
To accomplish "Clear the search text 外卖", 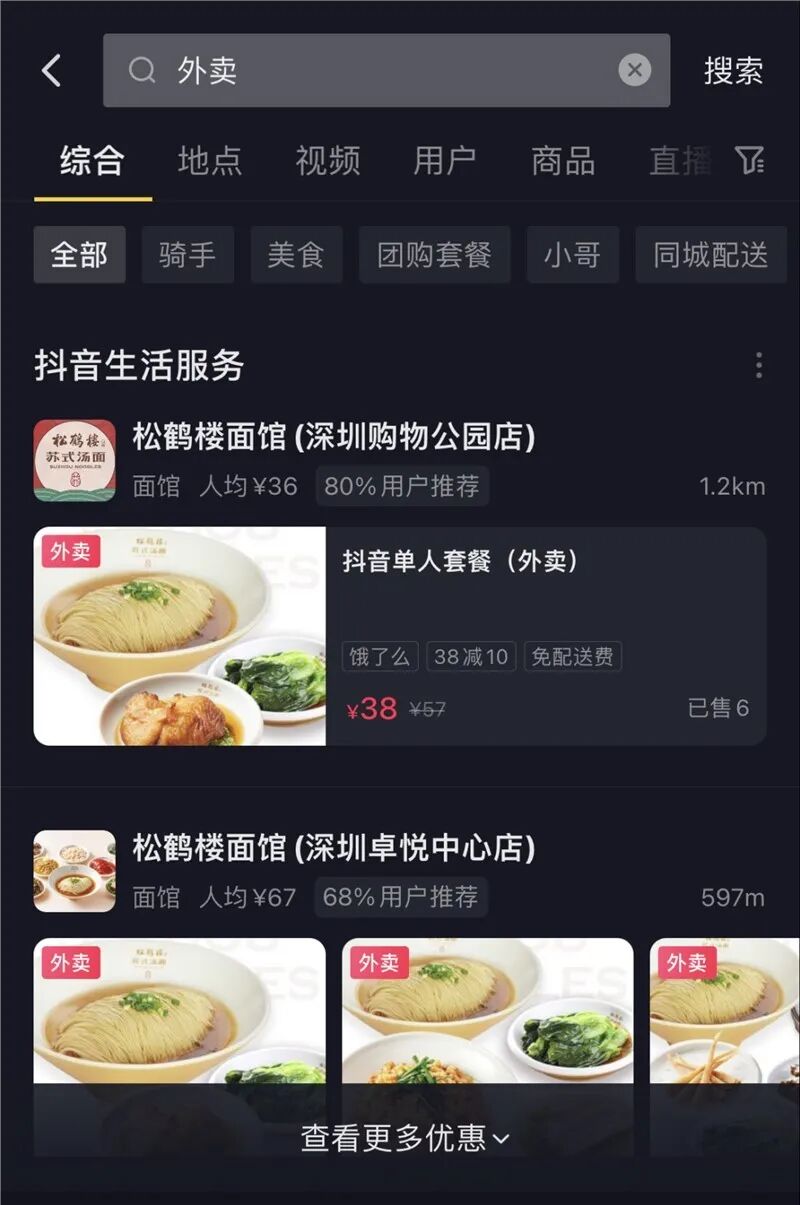I will click(634, 70).
